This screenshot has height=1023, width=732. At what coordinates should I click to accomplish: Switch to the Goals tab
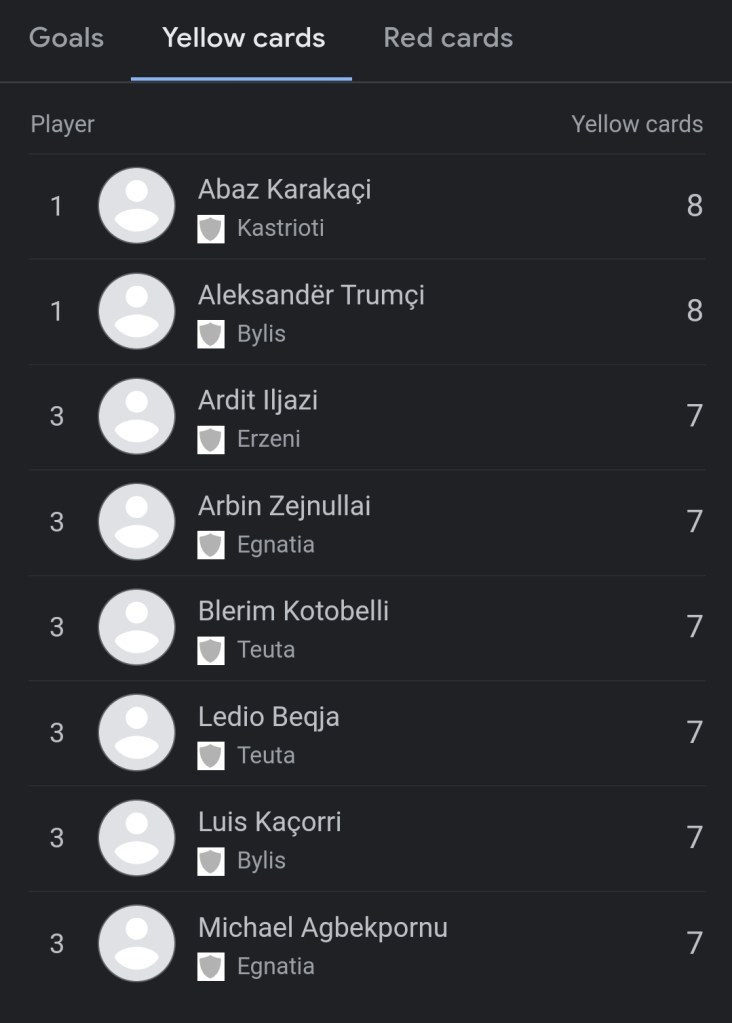tap(66, 38)
